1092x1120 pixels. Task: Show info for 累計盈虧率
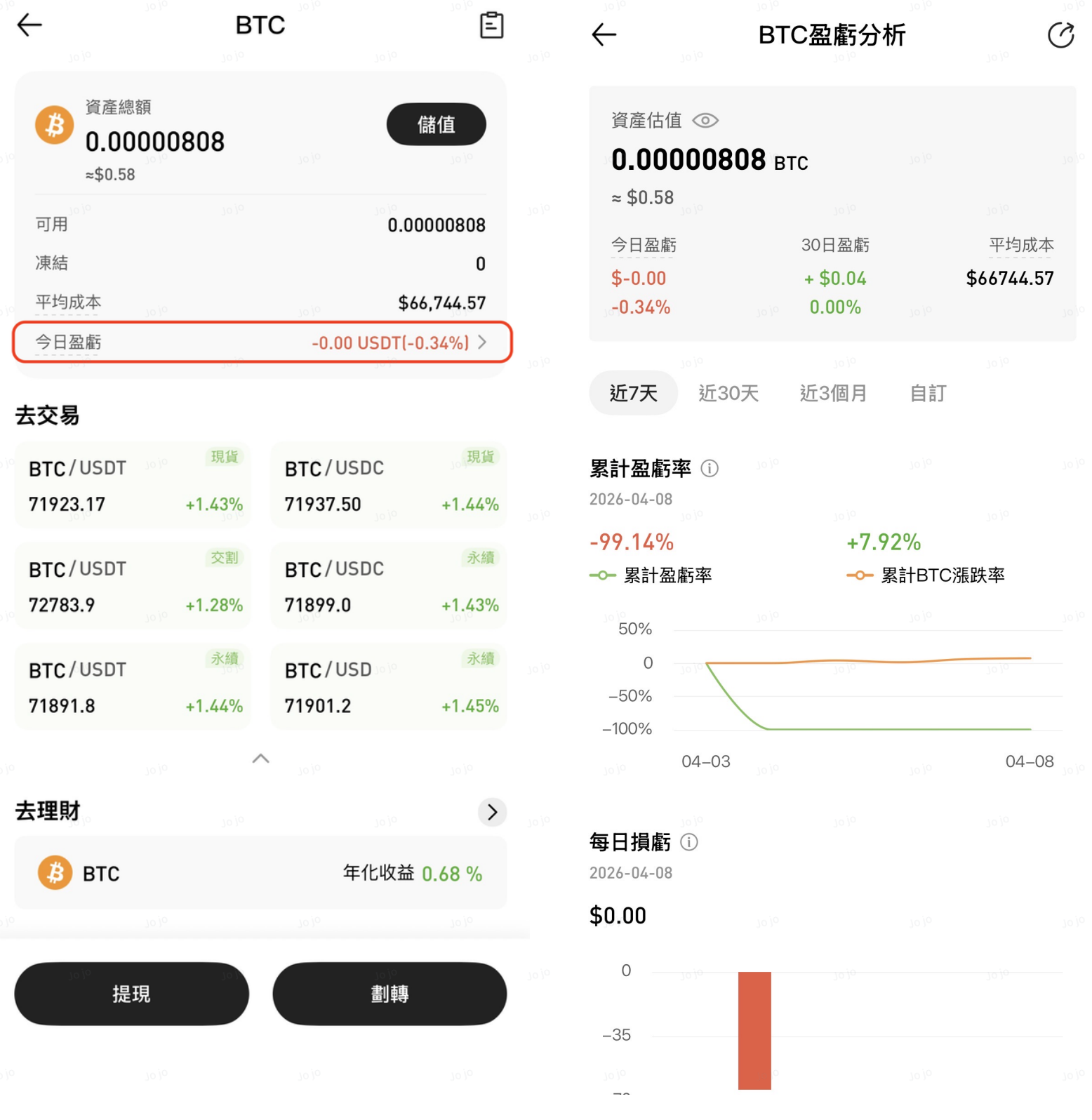click(710, 468)
